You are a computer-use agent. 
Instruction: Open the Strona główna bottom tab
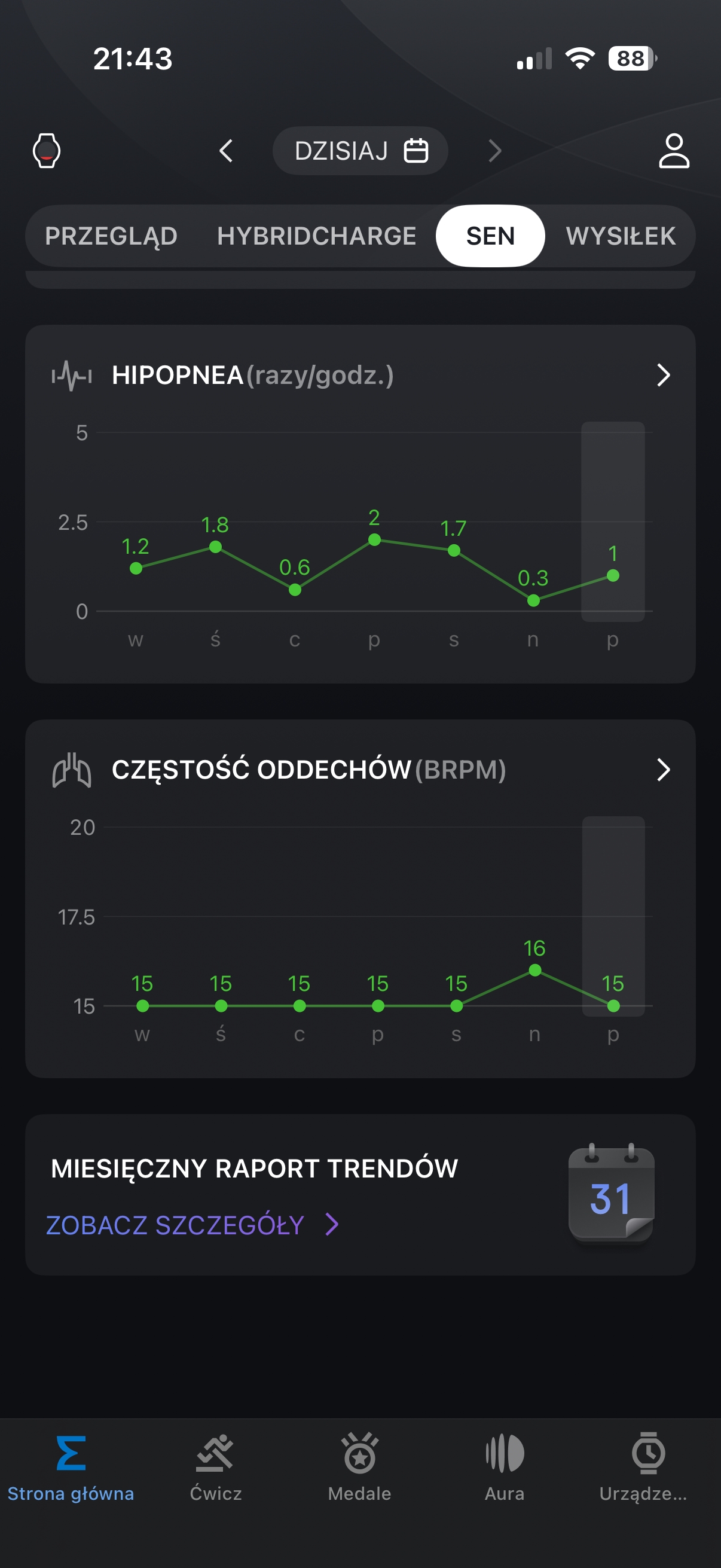[71, 1468]
